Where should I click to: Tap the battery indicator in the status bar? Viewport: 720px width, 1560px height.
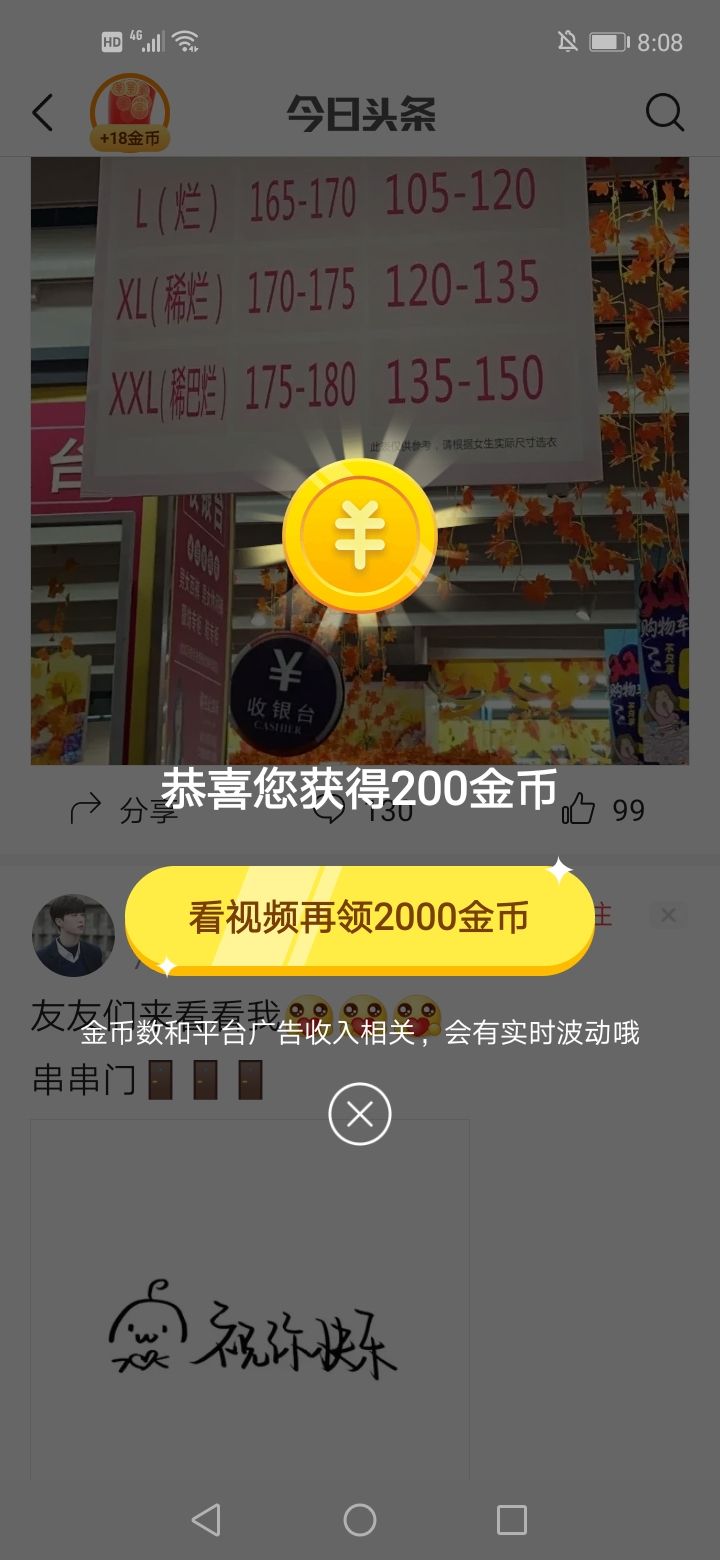(607, 42)
